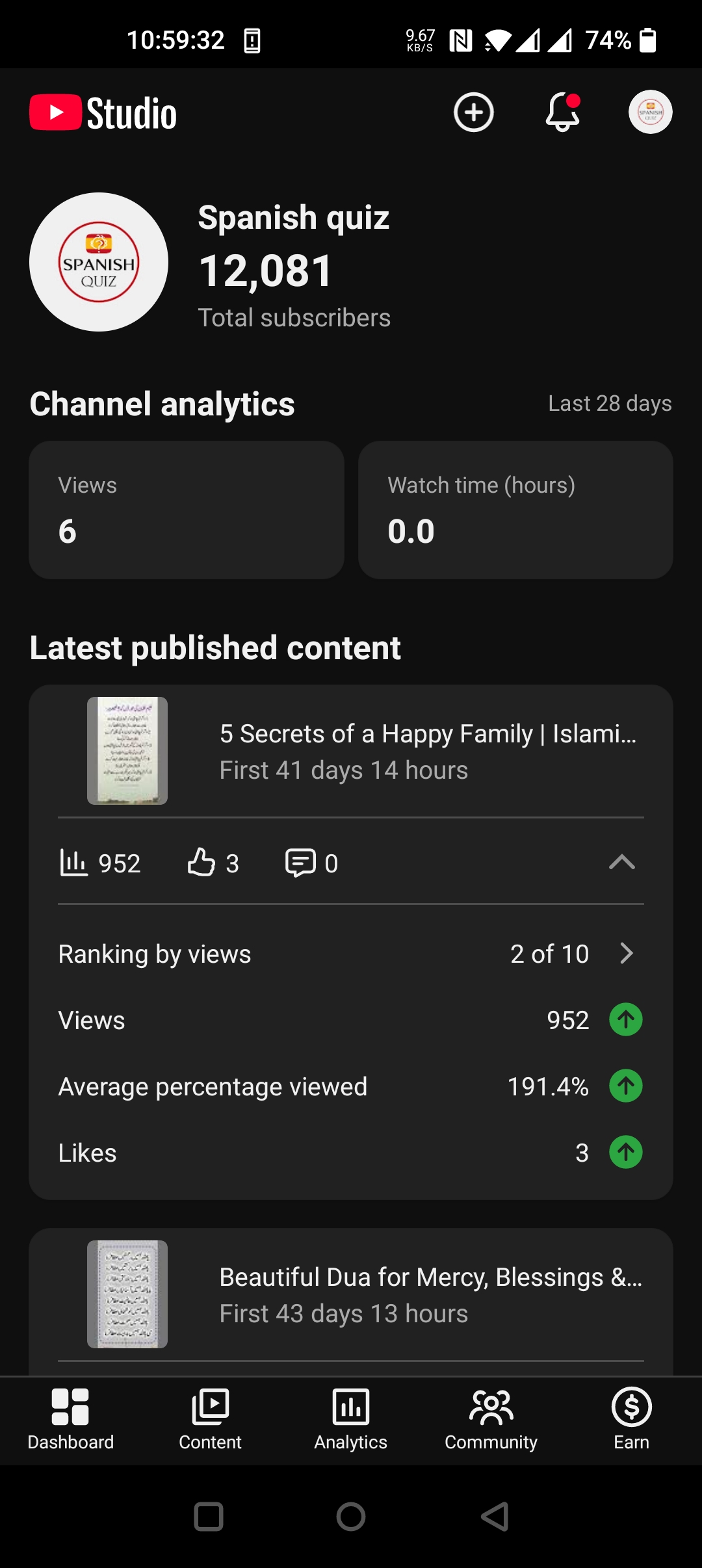Switch to the Community tab
The image size is (702, 1568).
coord(491,1419)
